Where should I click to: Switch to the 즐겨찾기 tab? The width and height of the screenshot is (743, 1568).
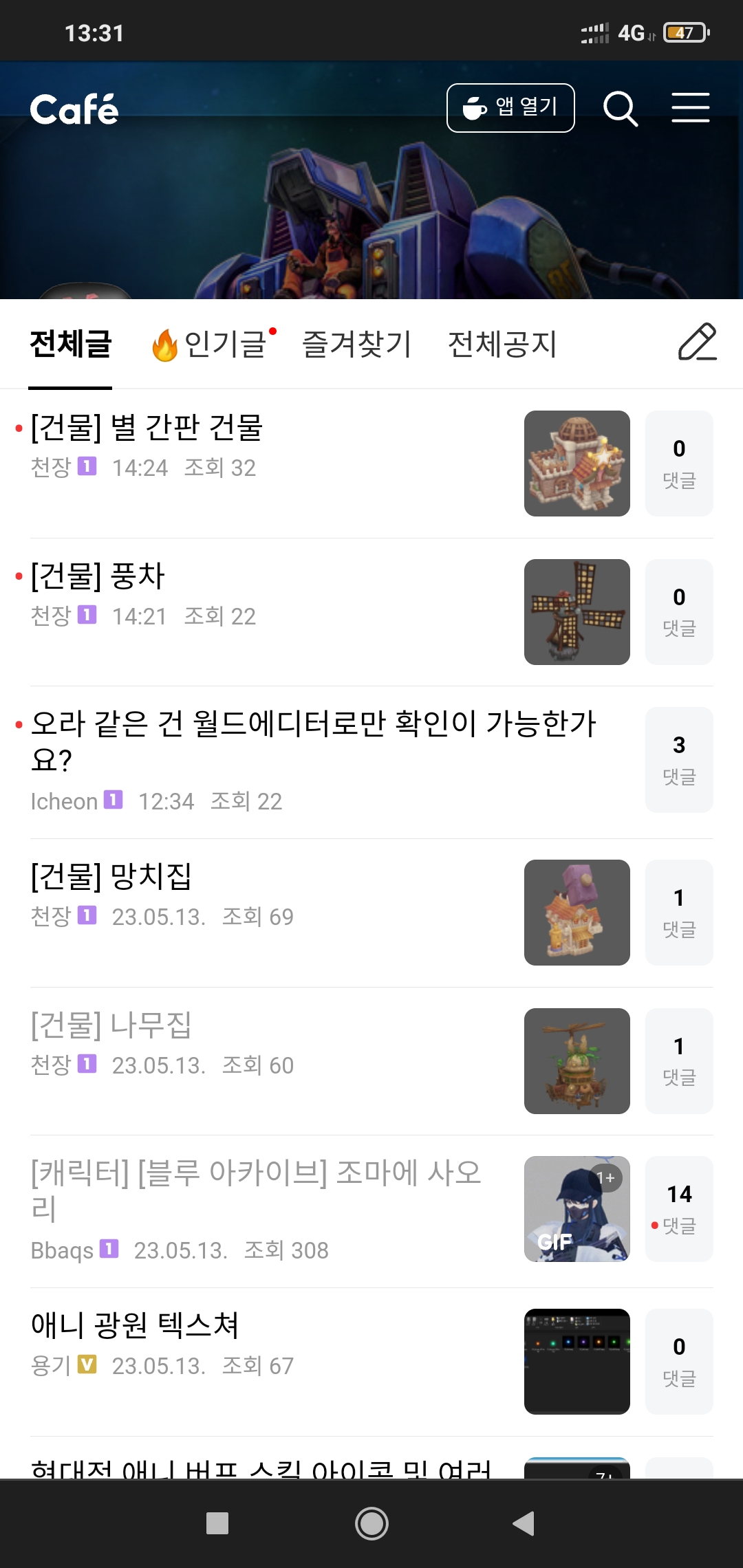coord(356,344)
